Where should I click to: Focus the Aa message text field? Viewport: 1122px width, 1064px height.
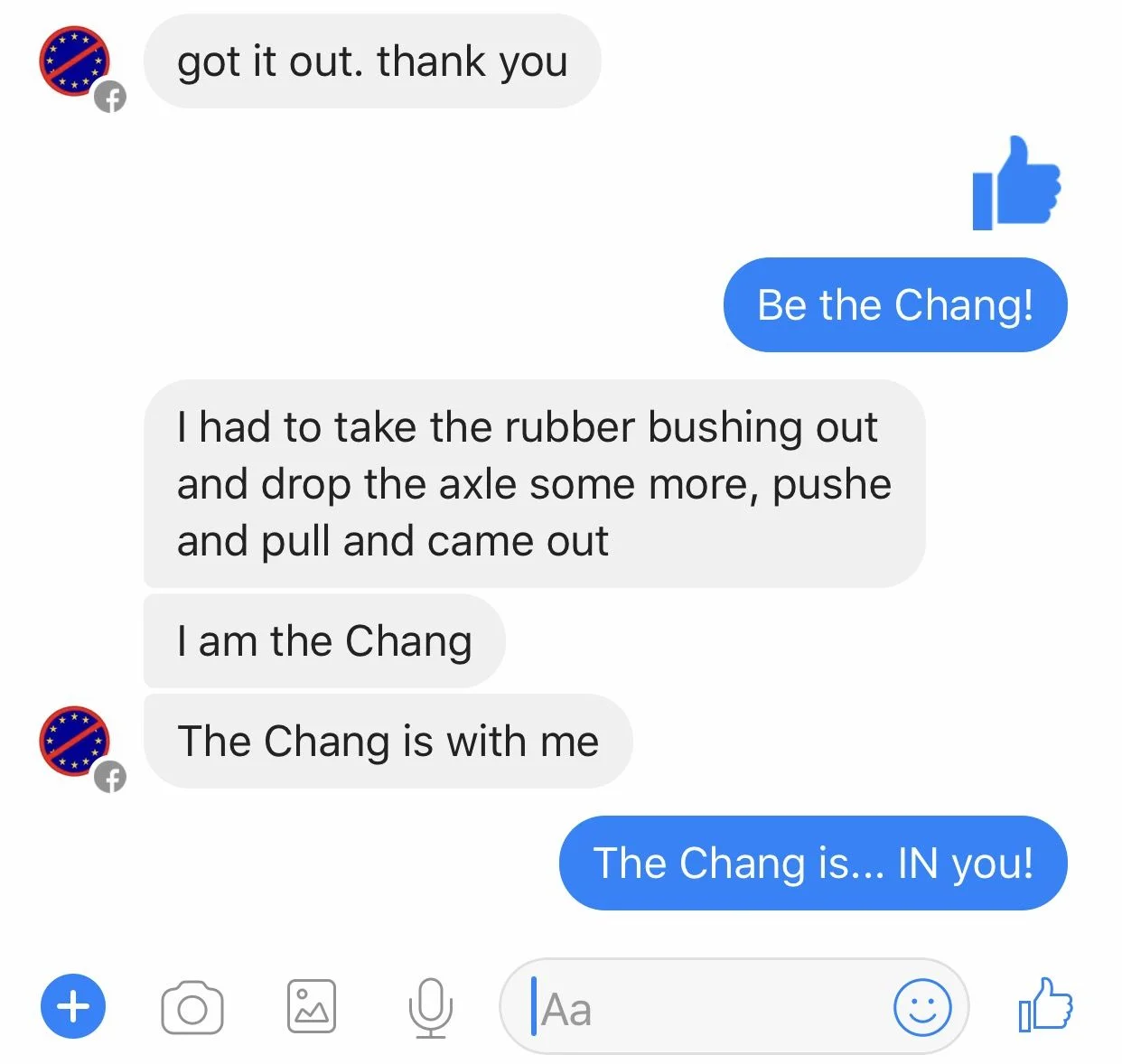(x=705, y=1008)
